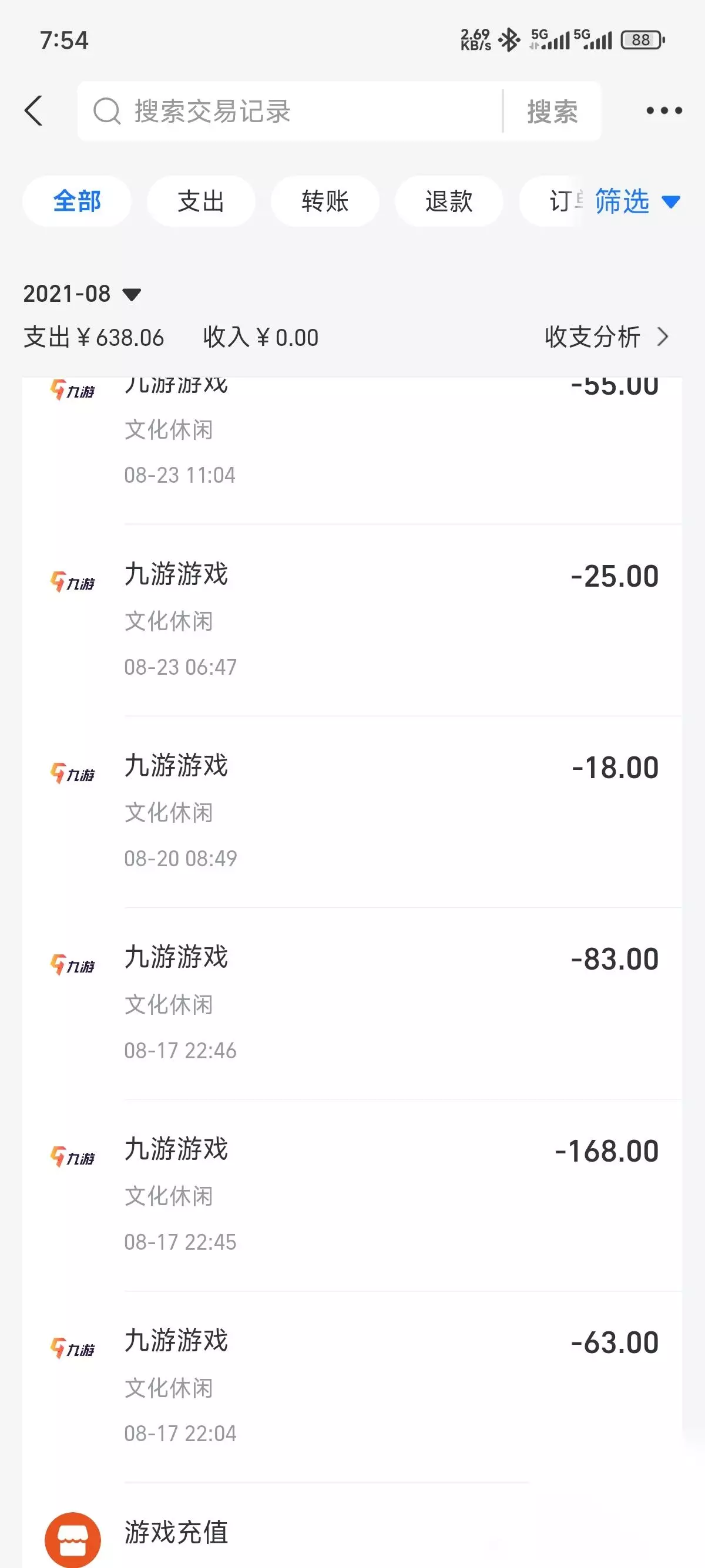
Task: Open the -25.00 九游游戏 transaction
Action: point(352,620)
